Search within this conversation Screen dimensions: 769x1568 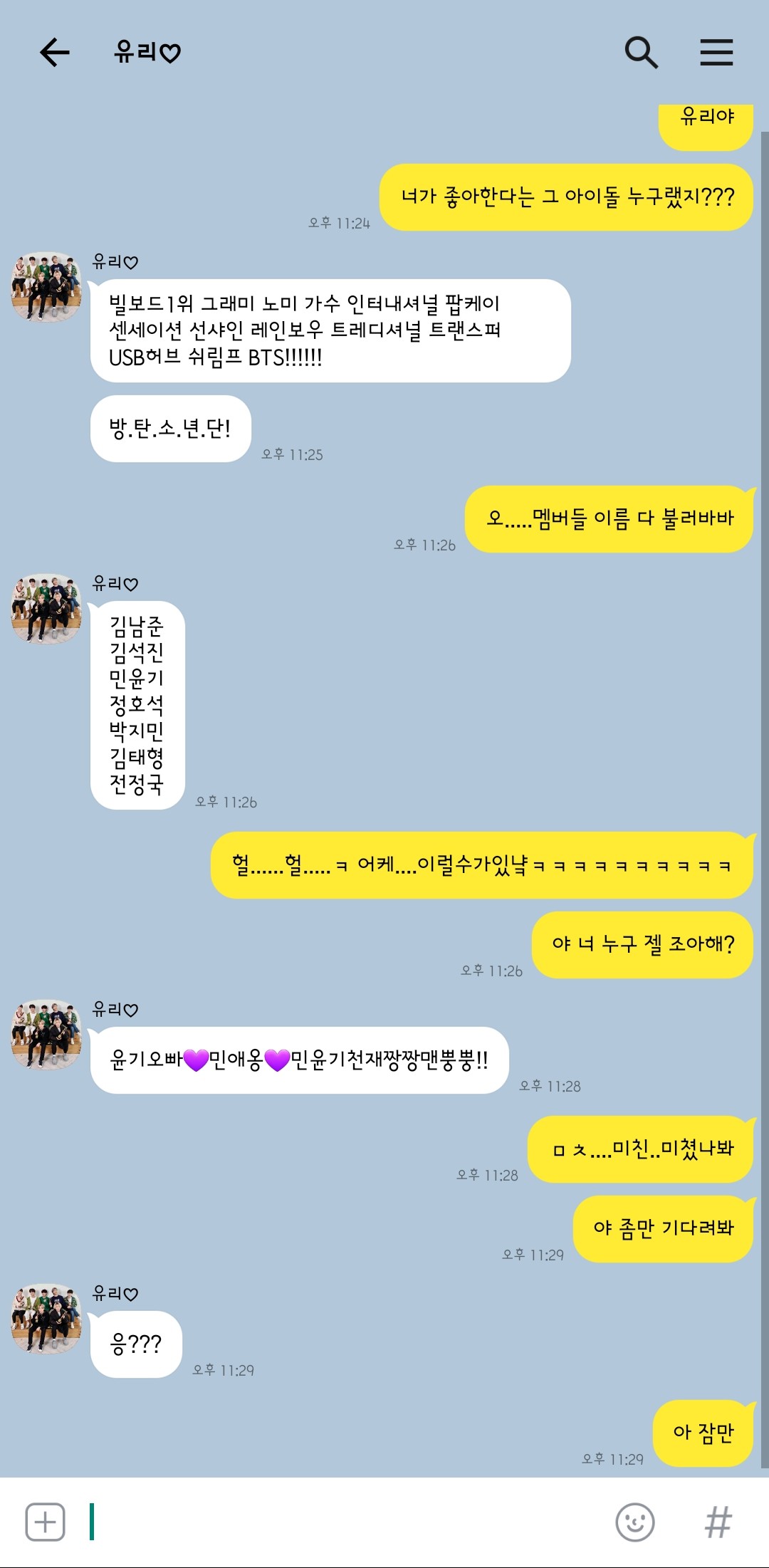click(641, 53)
